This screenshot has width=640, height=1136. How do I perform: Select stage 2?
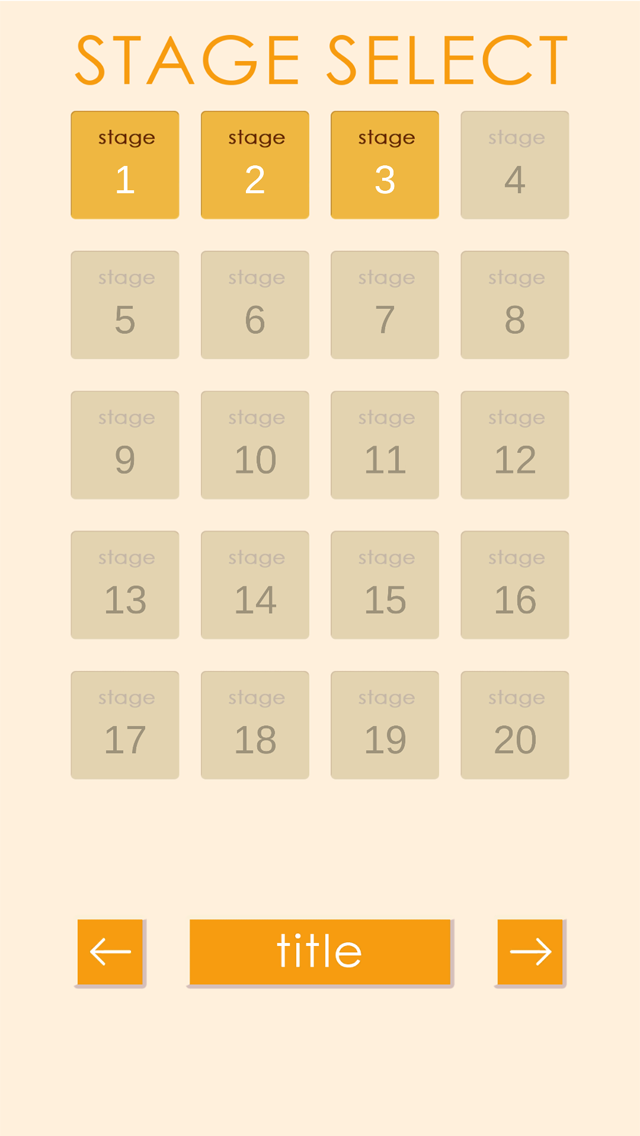(x=255, y=165)
